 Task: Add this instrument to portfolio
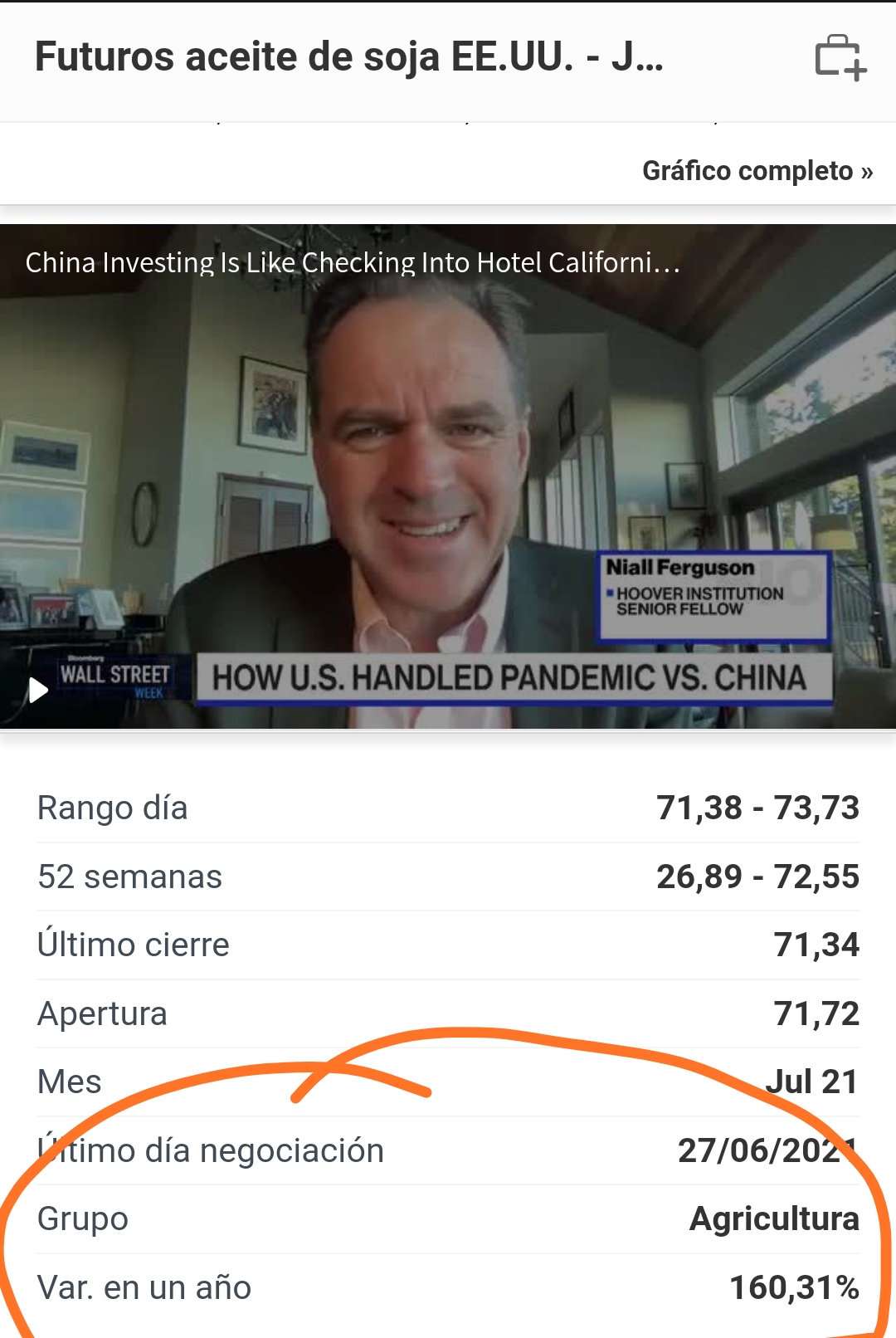(x=840, y=58)
